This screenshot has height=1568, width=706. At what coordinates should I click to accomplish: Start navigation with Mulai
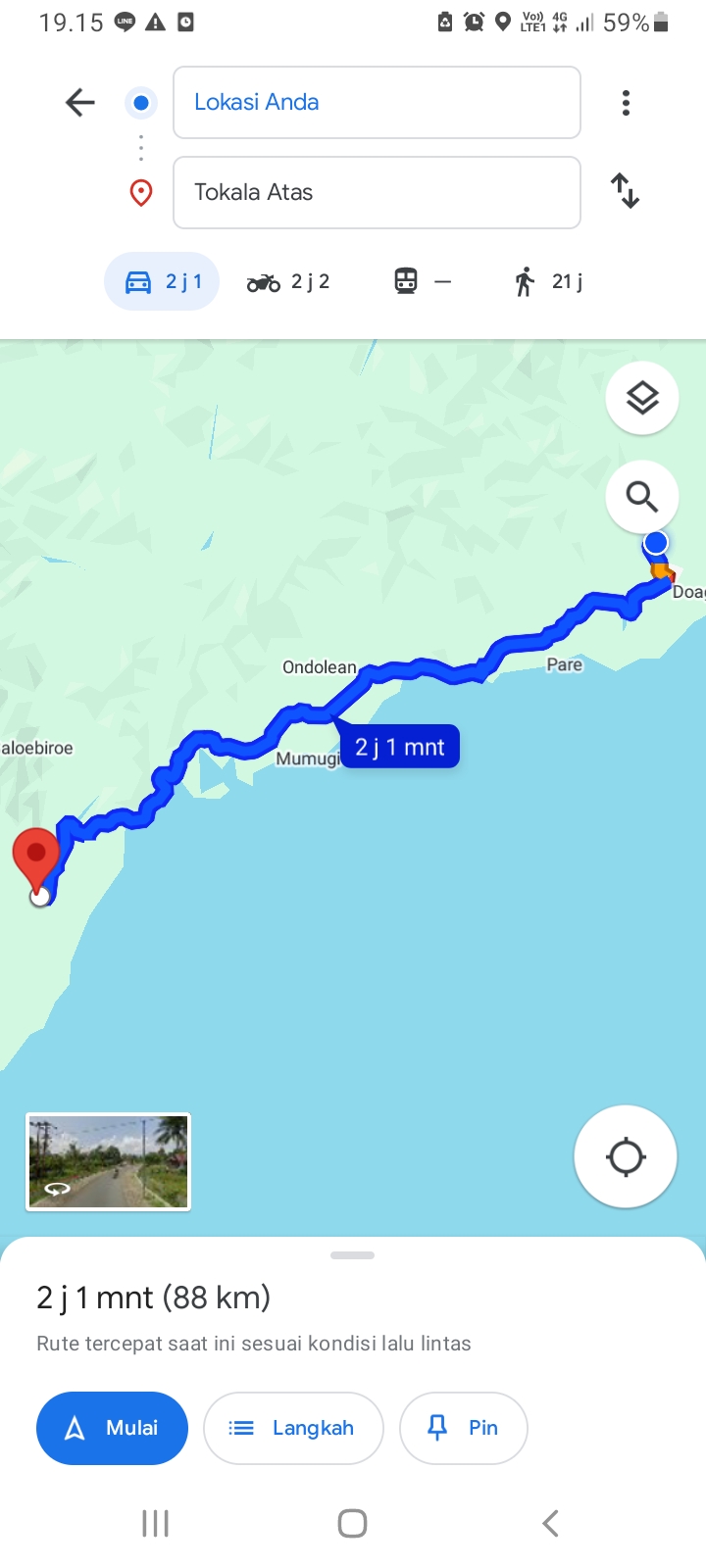point(112,1428)
